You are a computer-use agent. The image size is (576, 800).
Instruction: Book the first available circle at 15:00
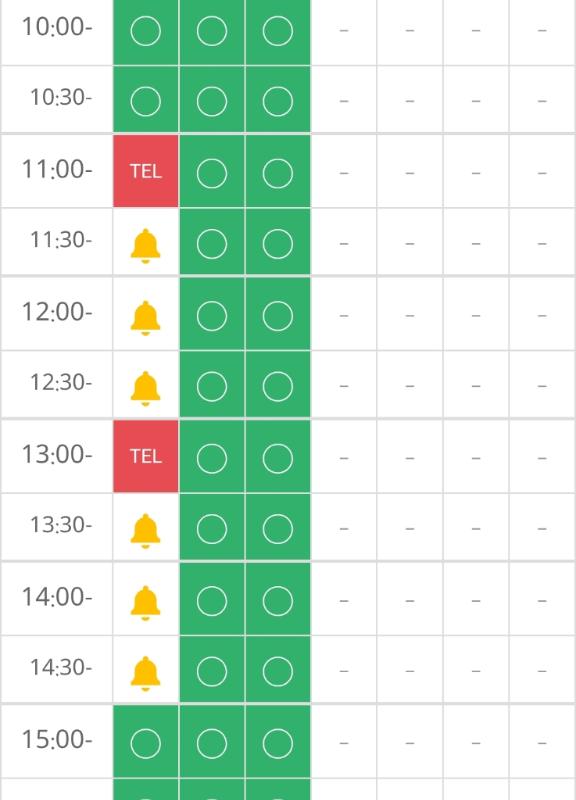coord(146,743)
